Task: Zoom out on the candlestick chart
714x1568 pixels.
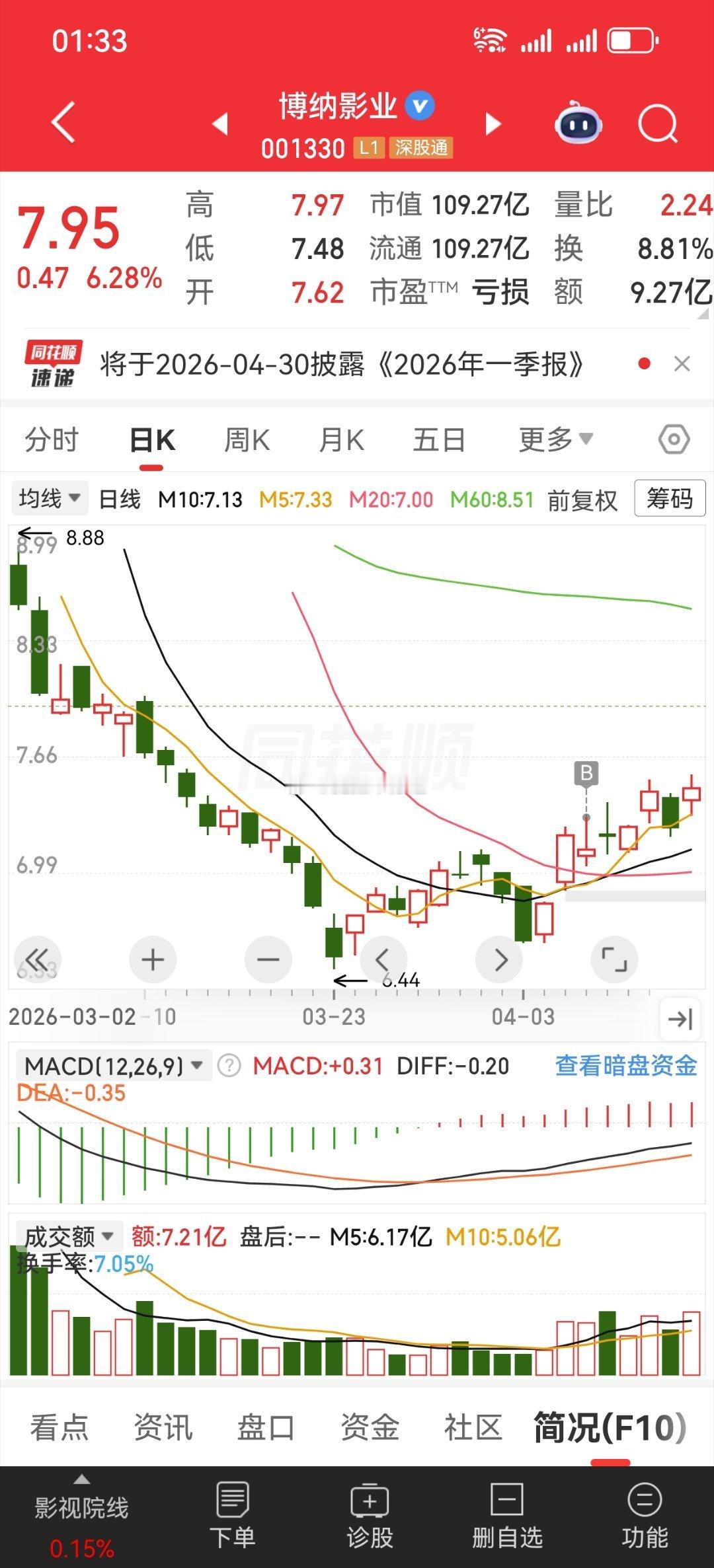Action: (x=268, y=960)
